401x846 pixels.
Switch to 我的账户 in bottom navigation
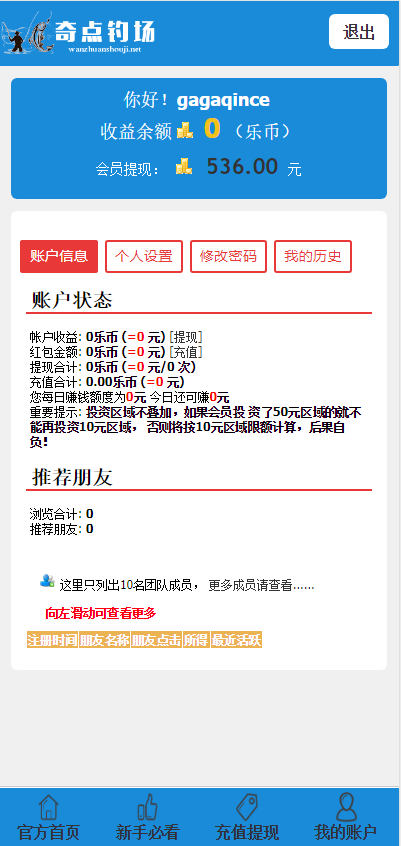(346, 817)
